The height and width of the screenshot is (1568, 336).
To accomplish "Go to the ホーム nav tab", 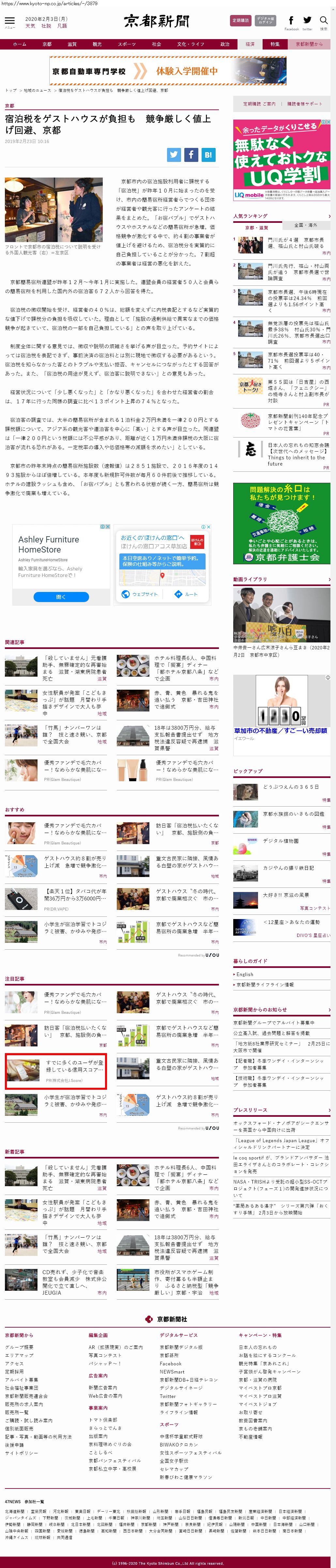I will [x=20, y=44].
